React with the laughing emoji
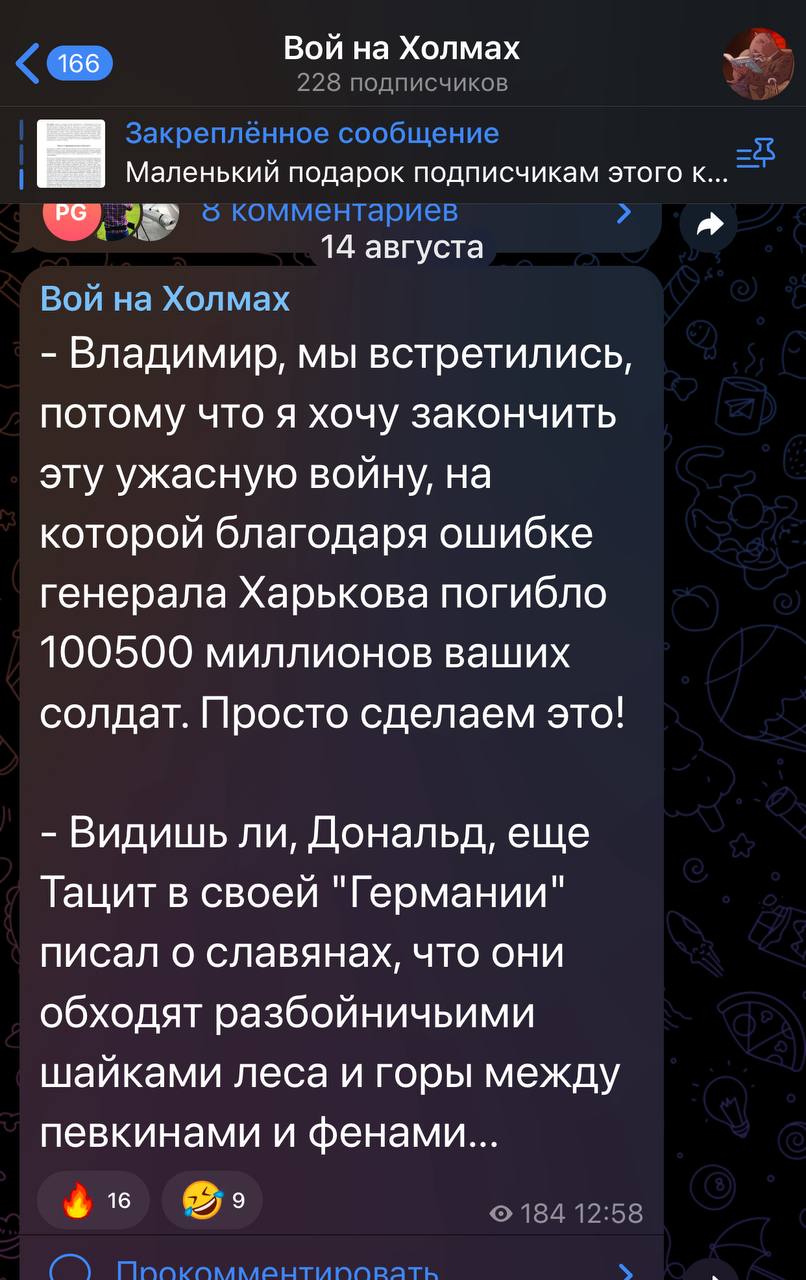Image resolution: width=806 pixels, height=1280 pixels. (x=211, y=1200)
